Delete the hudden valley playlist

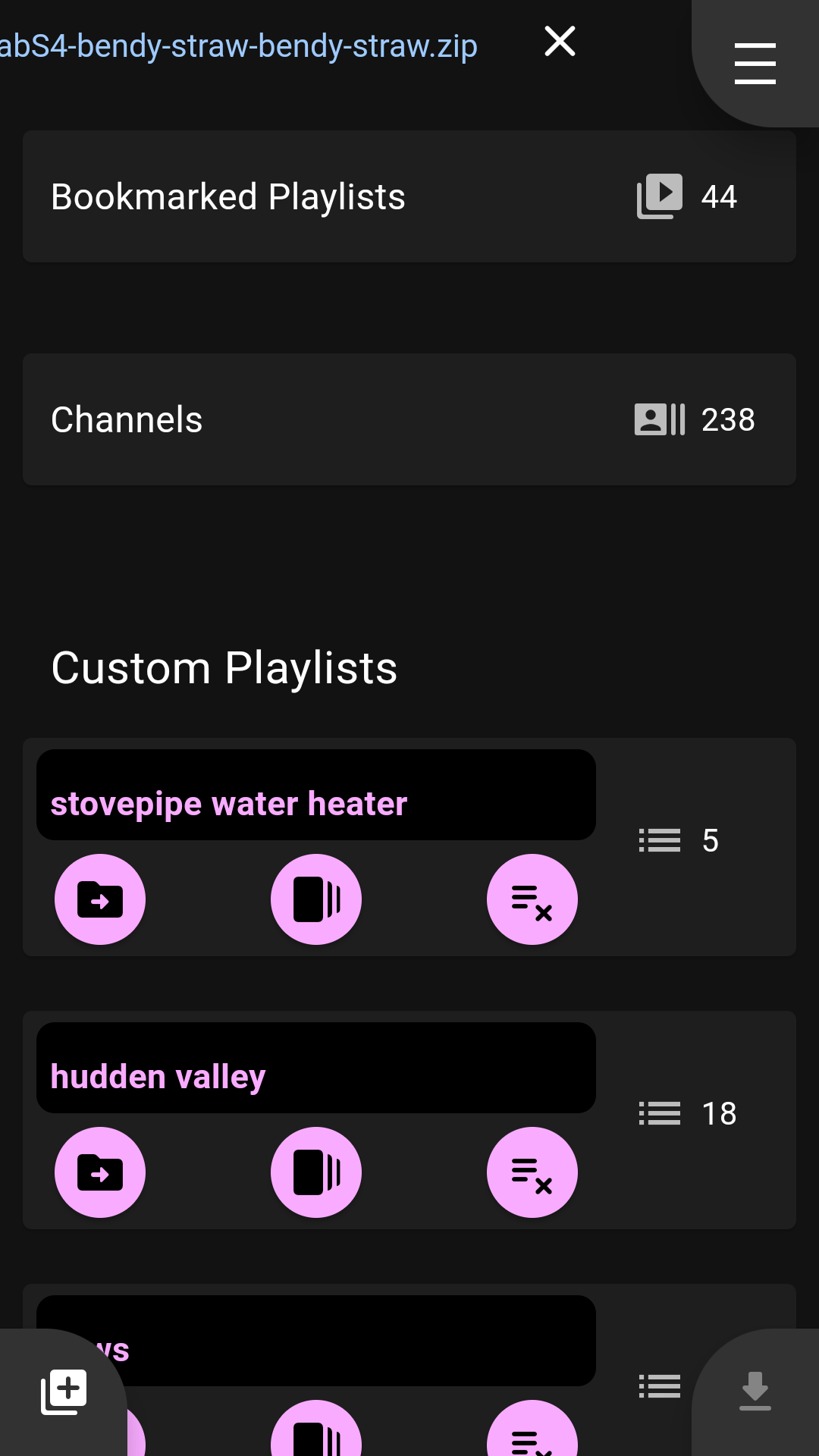point(532,1172)
